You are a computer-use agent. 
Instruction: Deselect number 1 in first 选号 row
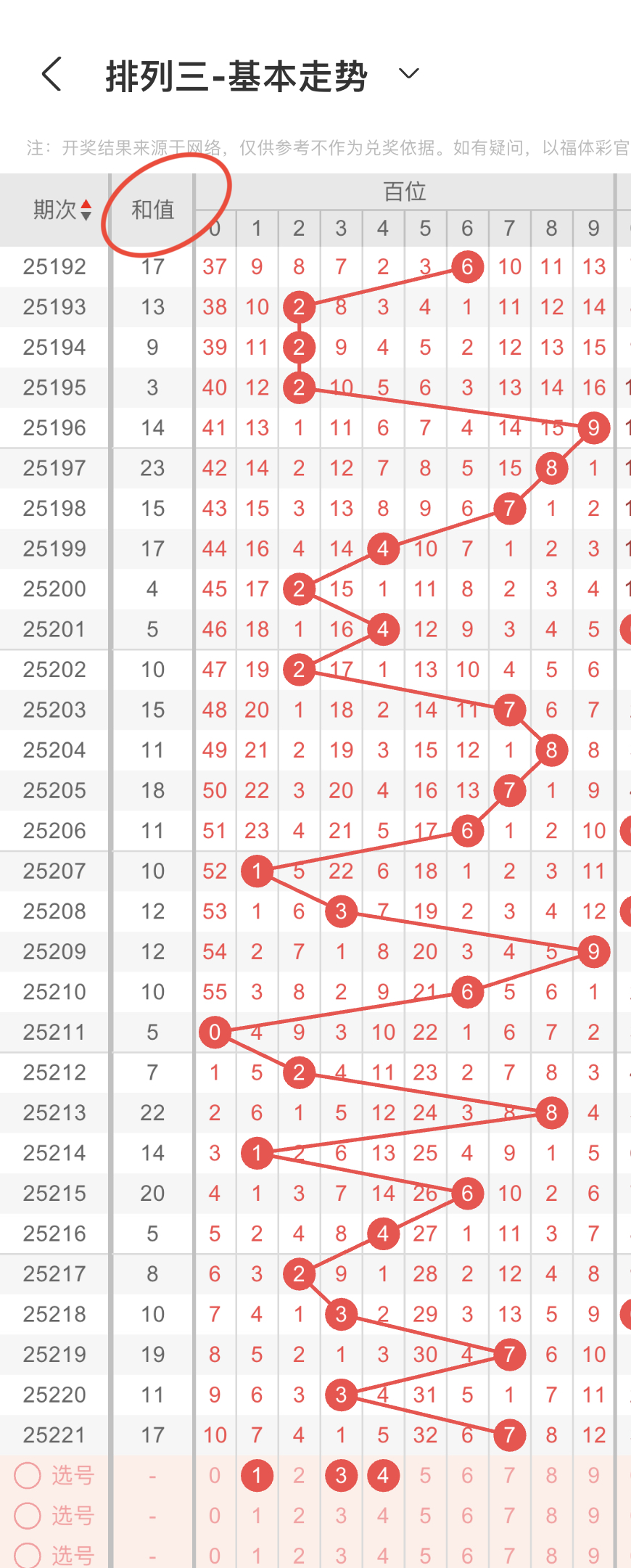pos(257,1475)
